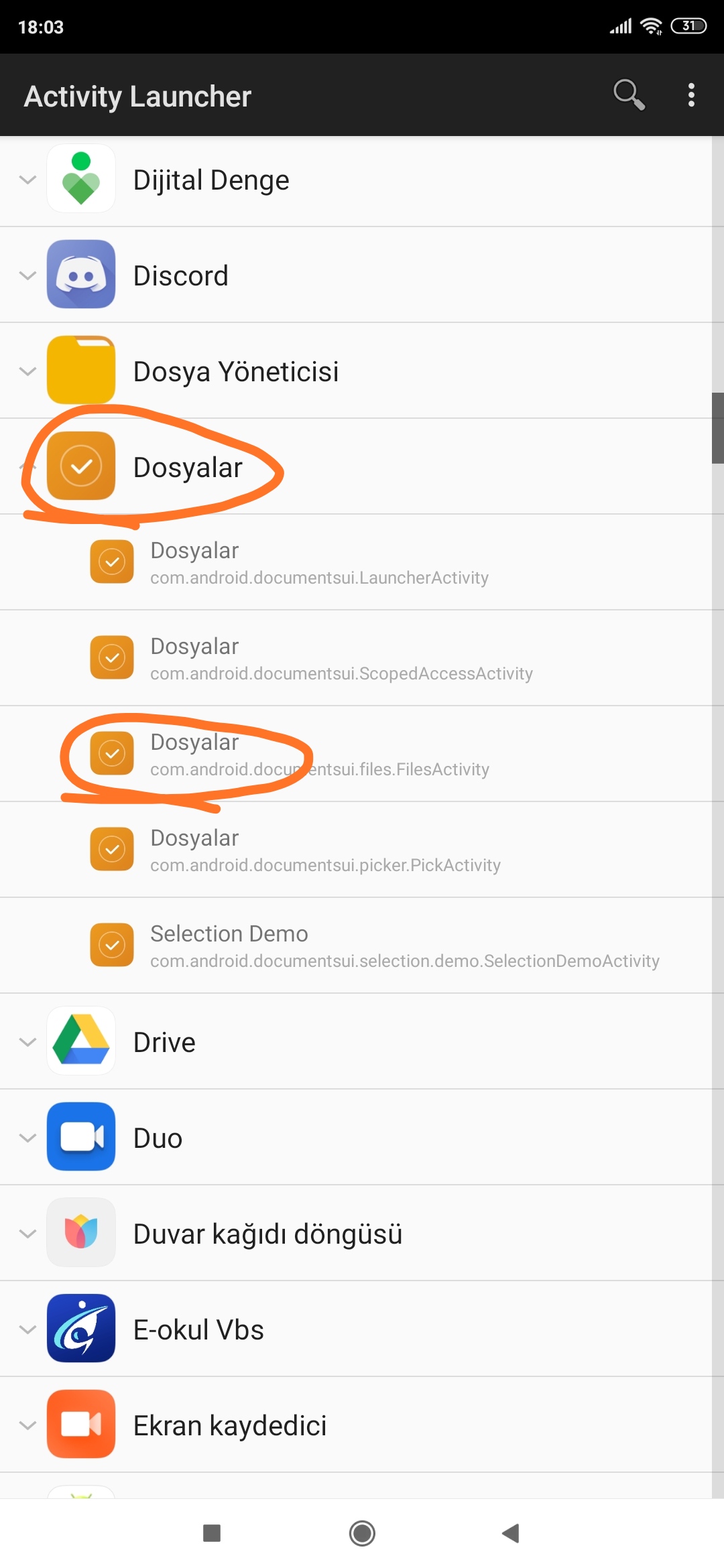Launch Dosyalar ScopedAccessActivity
This screenshot has height=1568, width=724.
pos(341,659)
